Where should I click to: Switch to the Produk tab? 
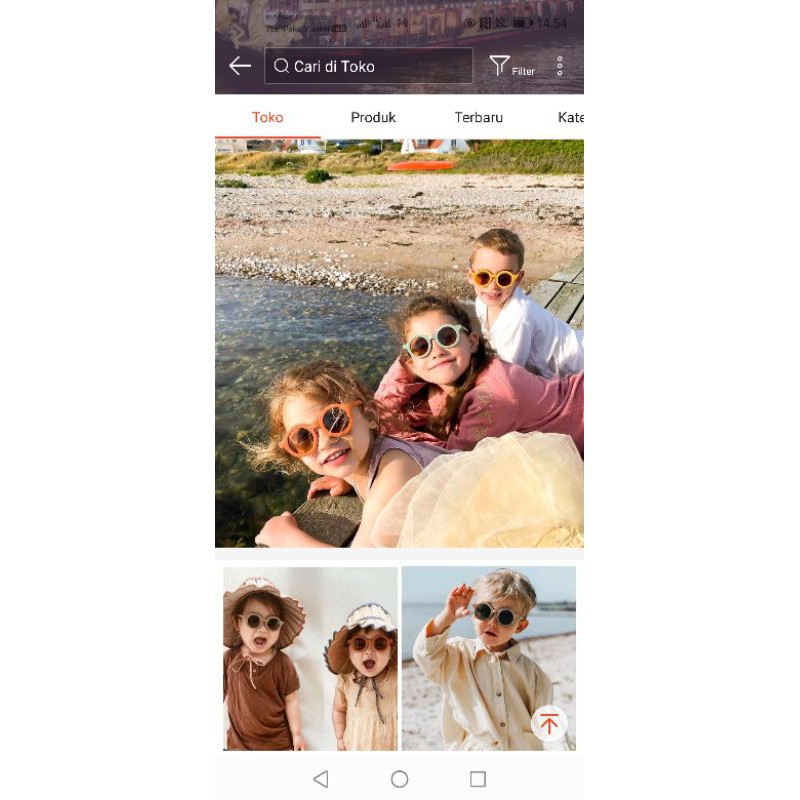point(373,117)
